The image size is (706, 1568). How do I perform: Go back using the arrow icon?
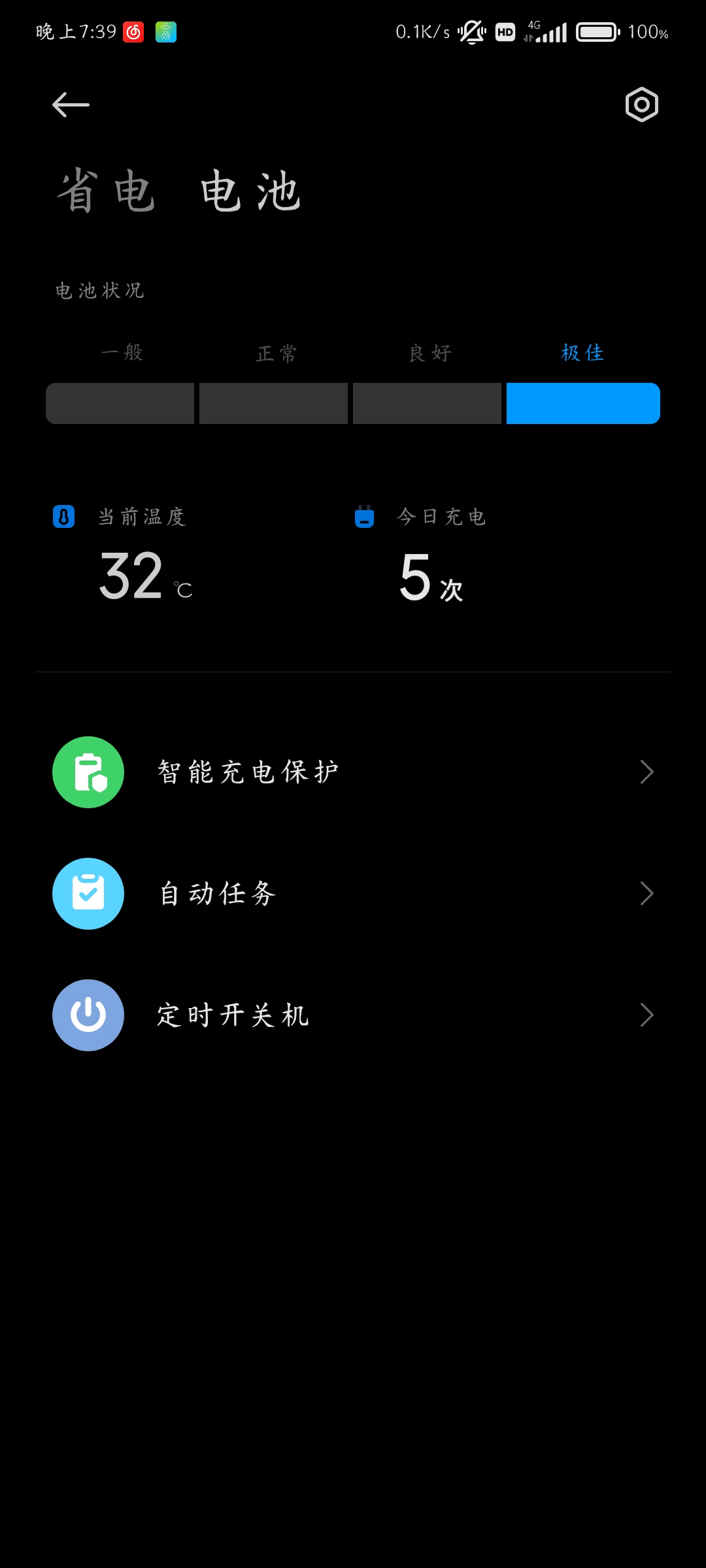71,105
